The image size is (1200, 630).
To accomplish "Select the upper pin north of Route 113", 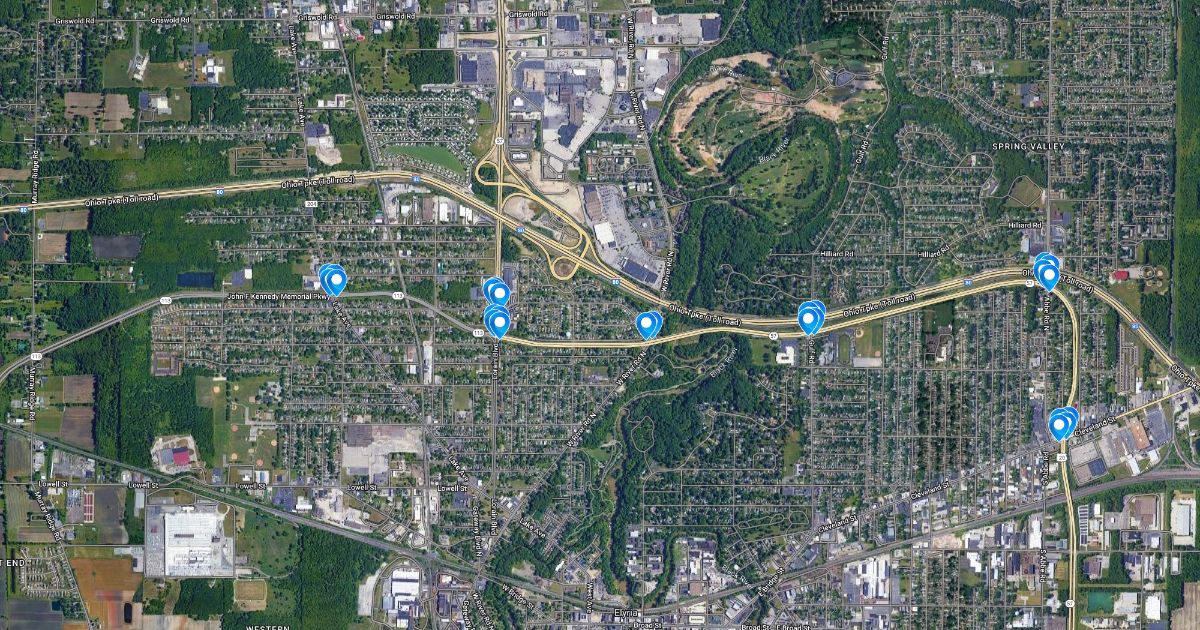I will 498,292.
